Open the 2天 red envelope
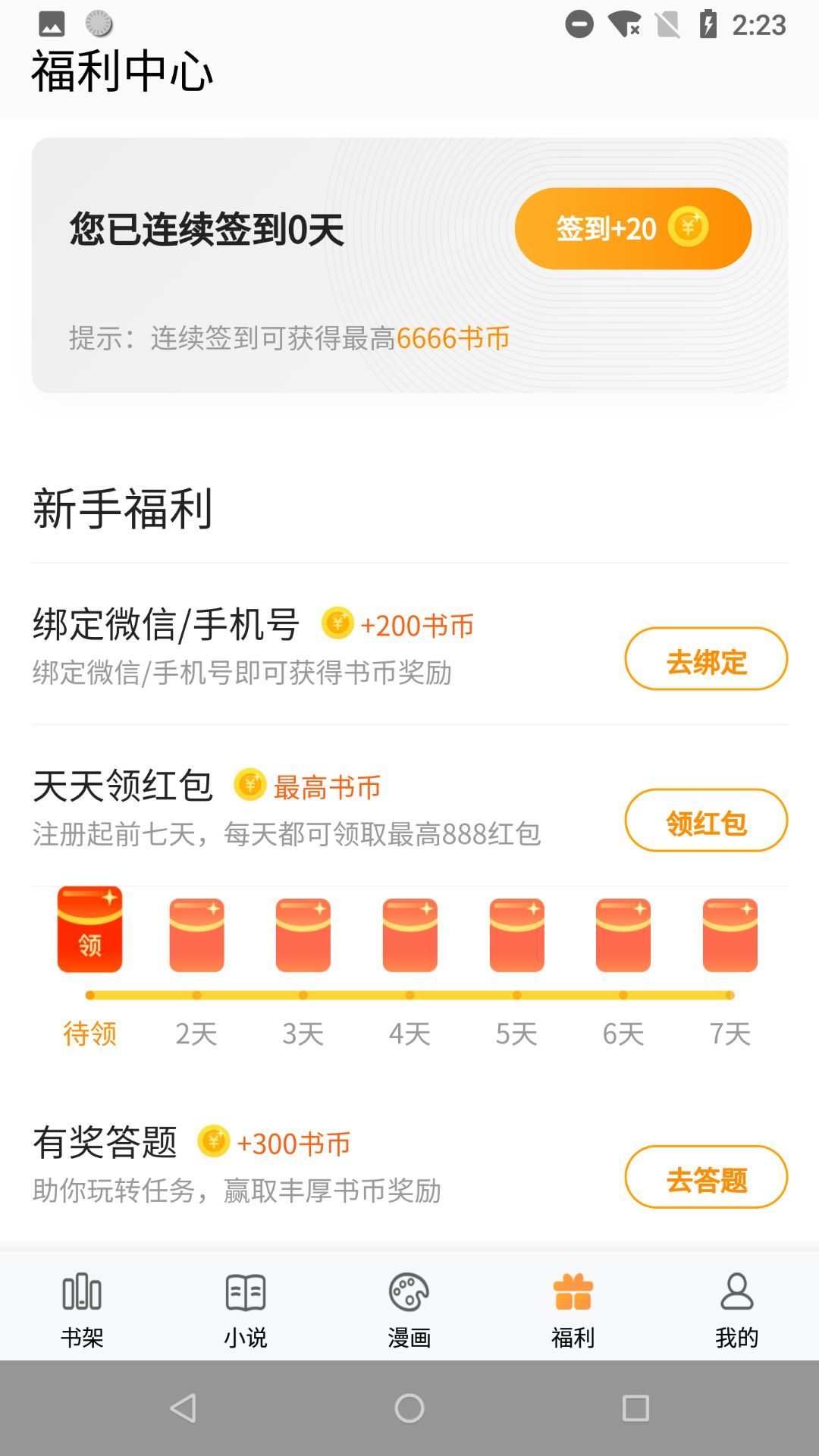 [196, 934]
